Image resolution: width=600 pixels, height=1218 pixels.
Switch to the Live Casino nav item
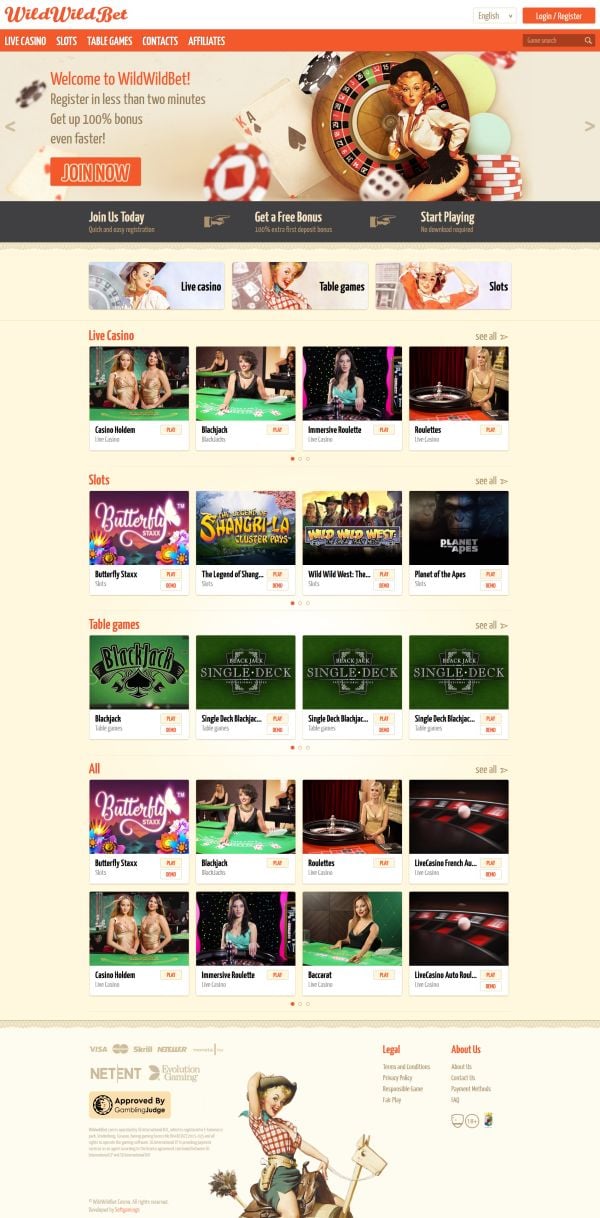pos(25,41)
